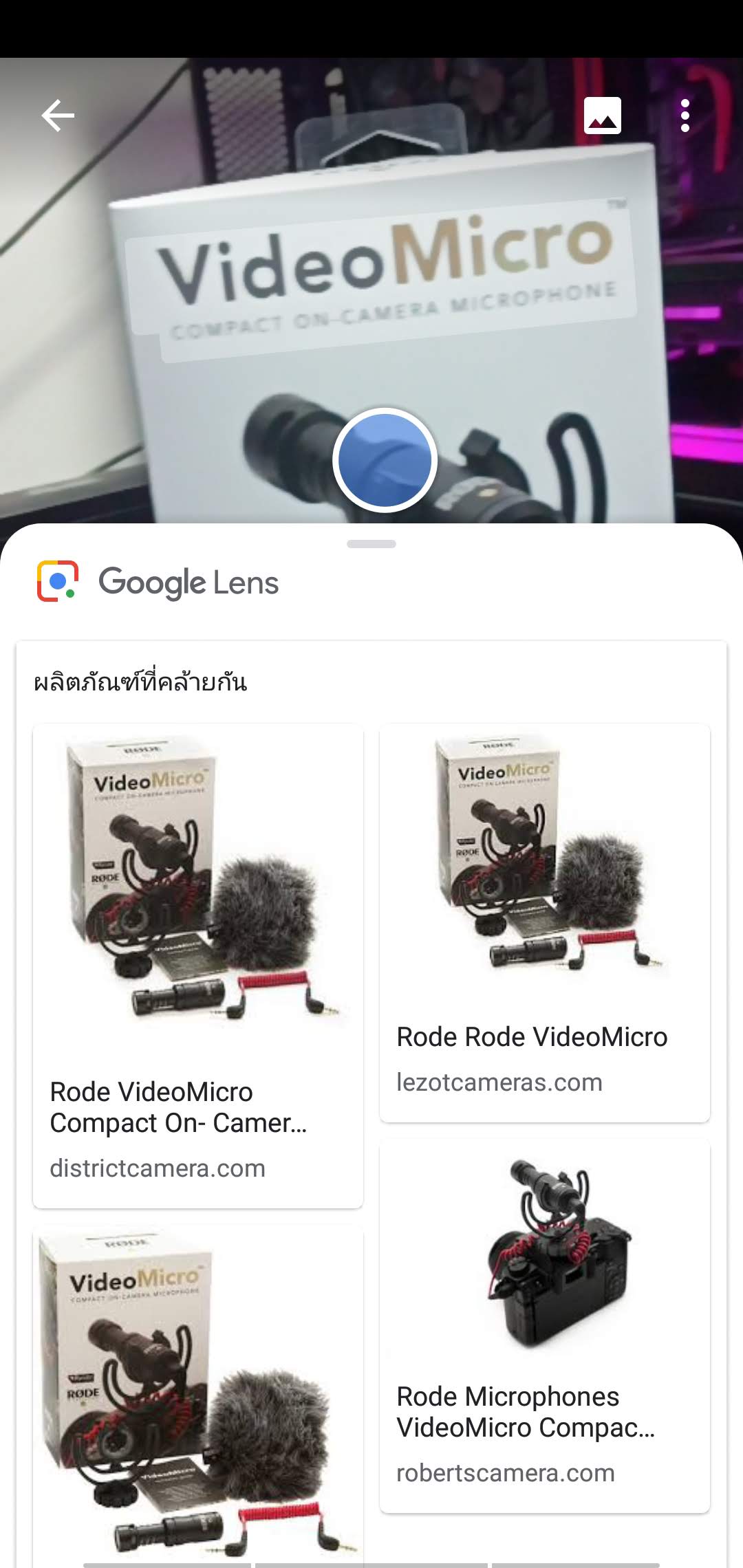Screen dimensions: 743x1568
Task: Open the three-dot overflow menu
Action: point(685,115)
